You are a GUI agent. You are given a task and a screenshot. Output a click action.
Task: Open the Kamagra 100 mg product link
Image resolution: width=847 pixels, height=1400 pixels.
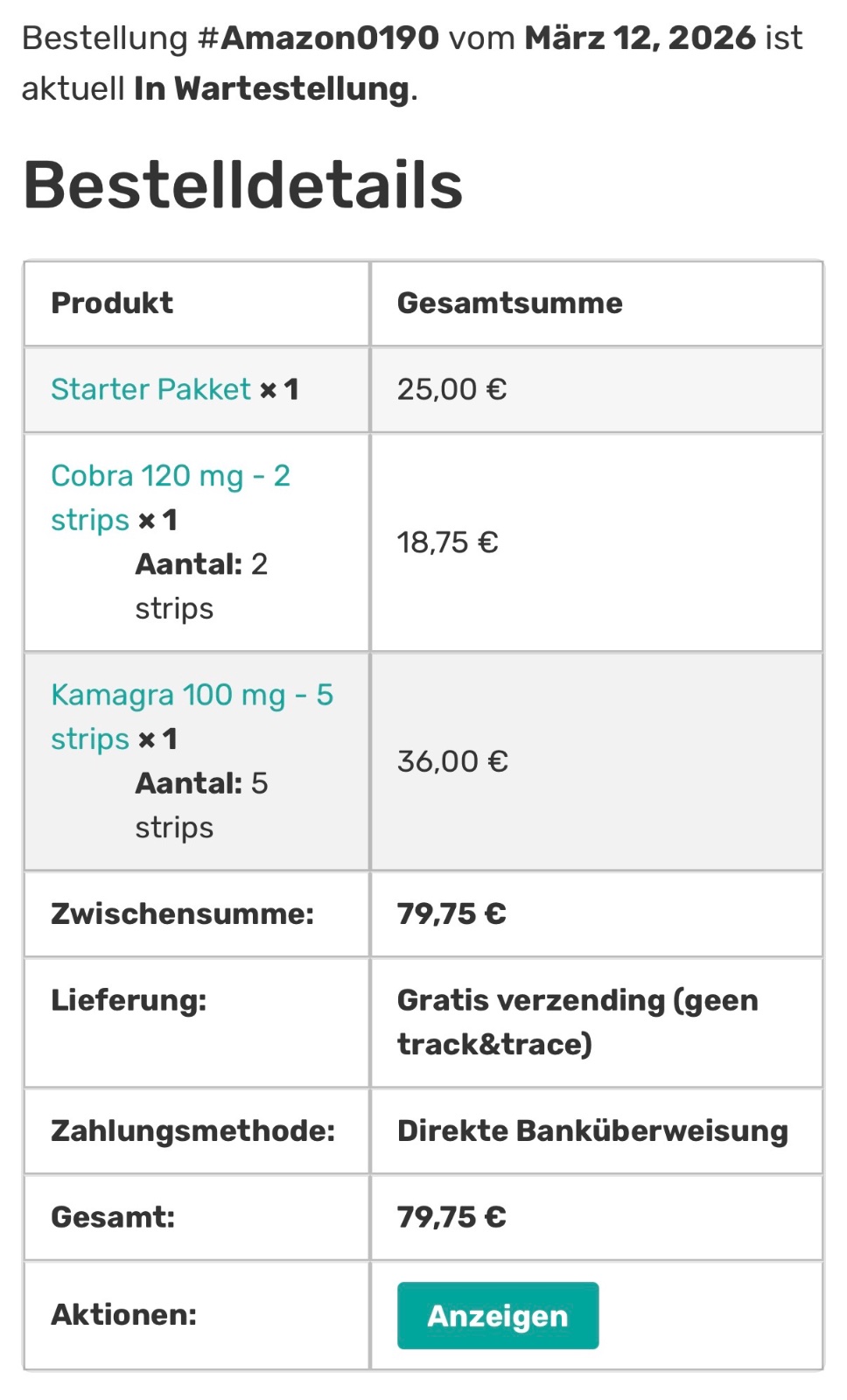(191, 695)
